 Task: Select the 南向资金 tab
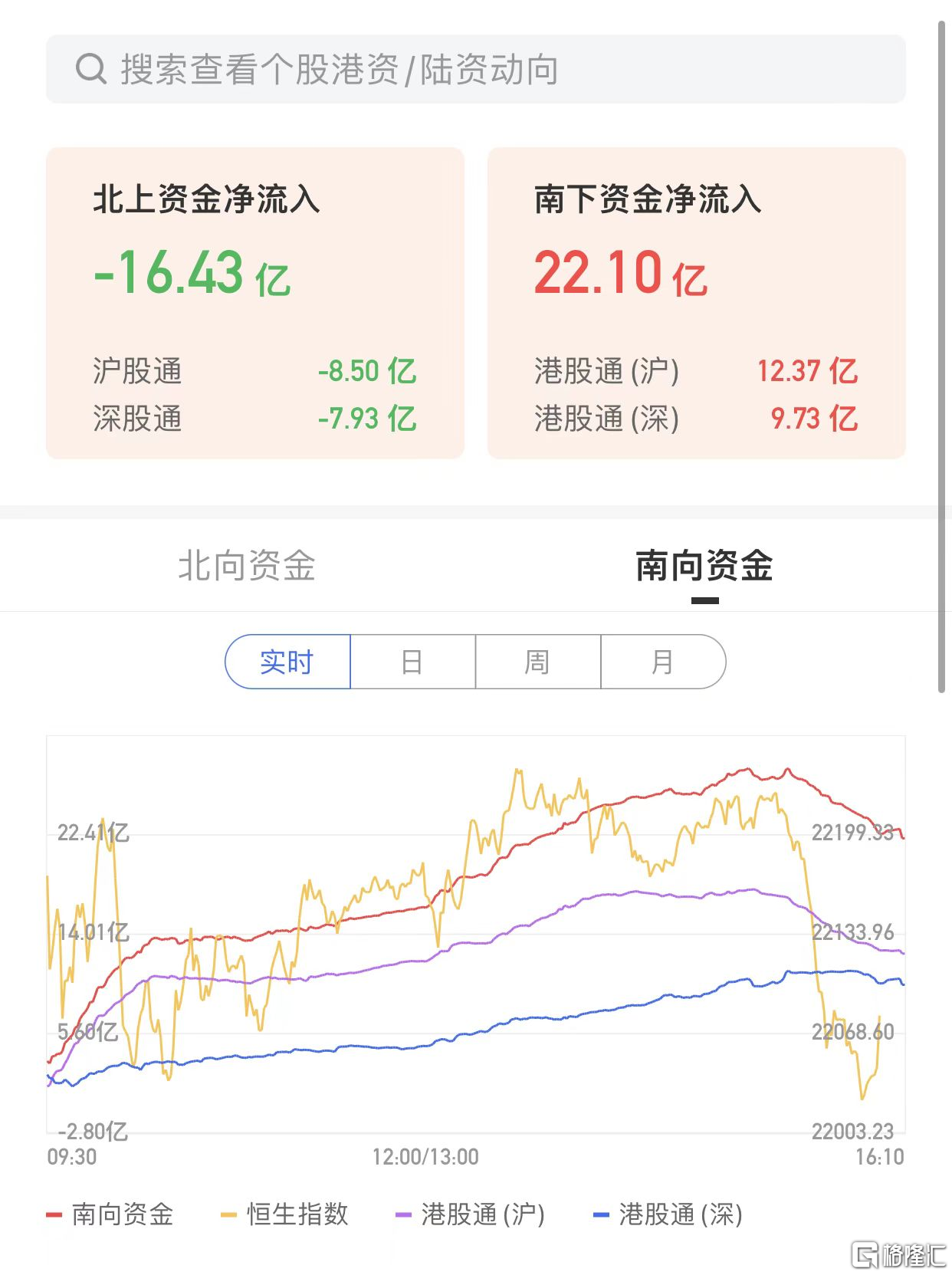(x=704, y=566)
